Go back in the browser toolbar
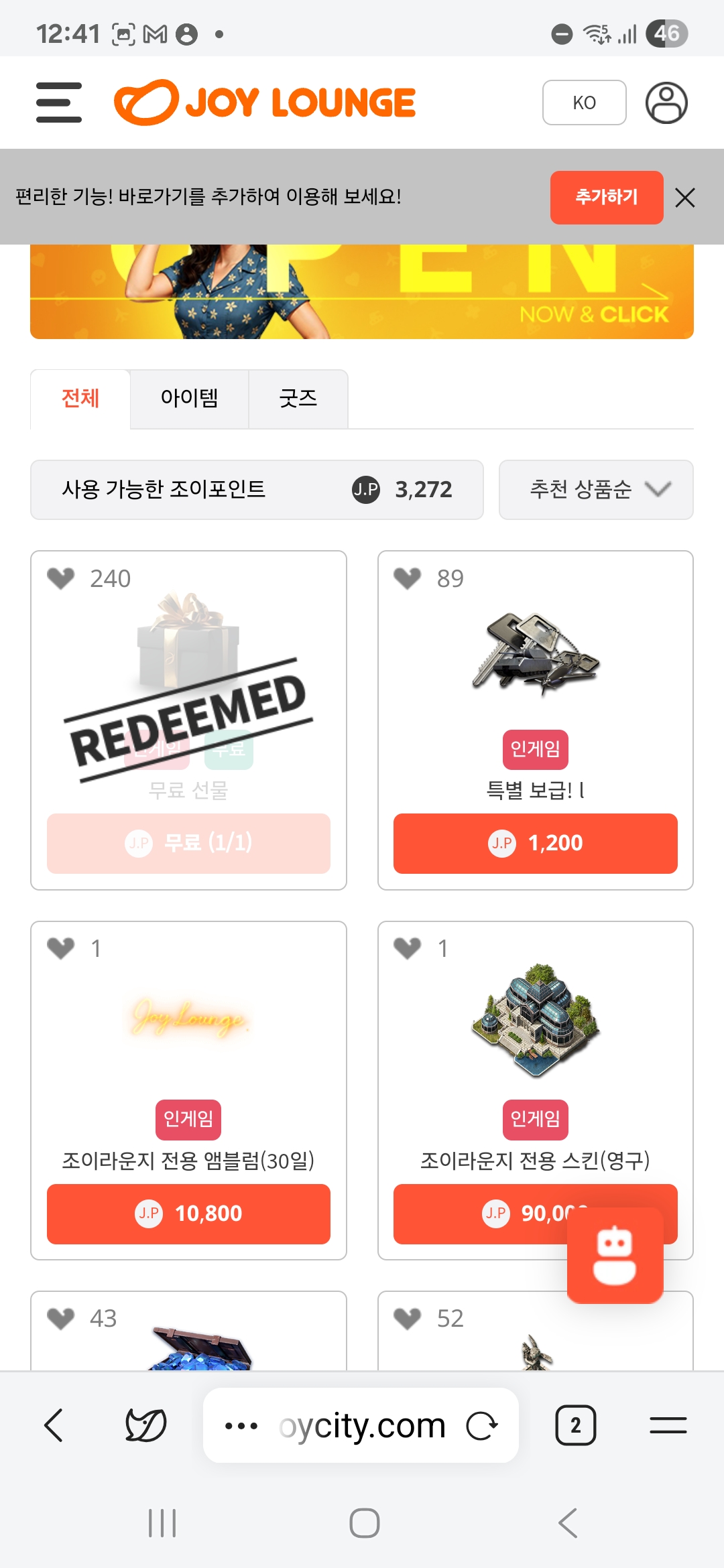724x1568 pixels. pos(54,1425)
